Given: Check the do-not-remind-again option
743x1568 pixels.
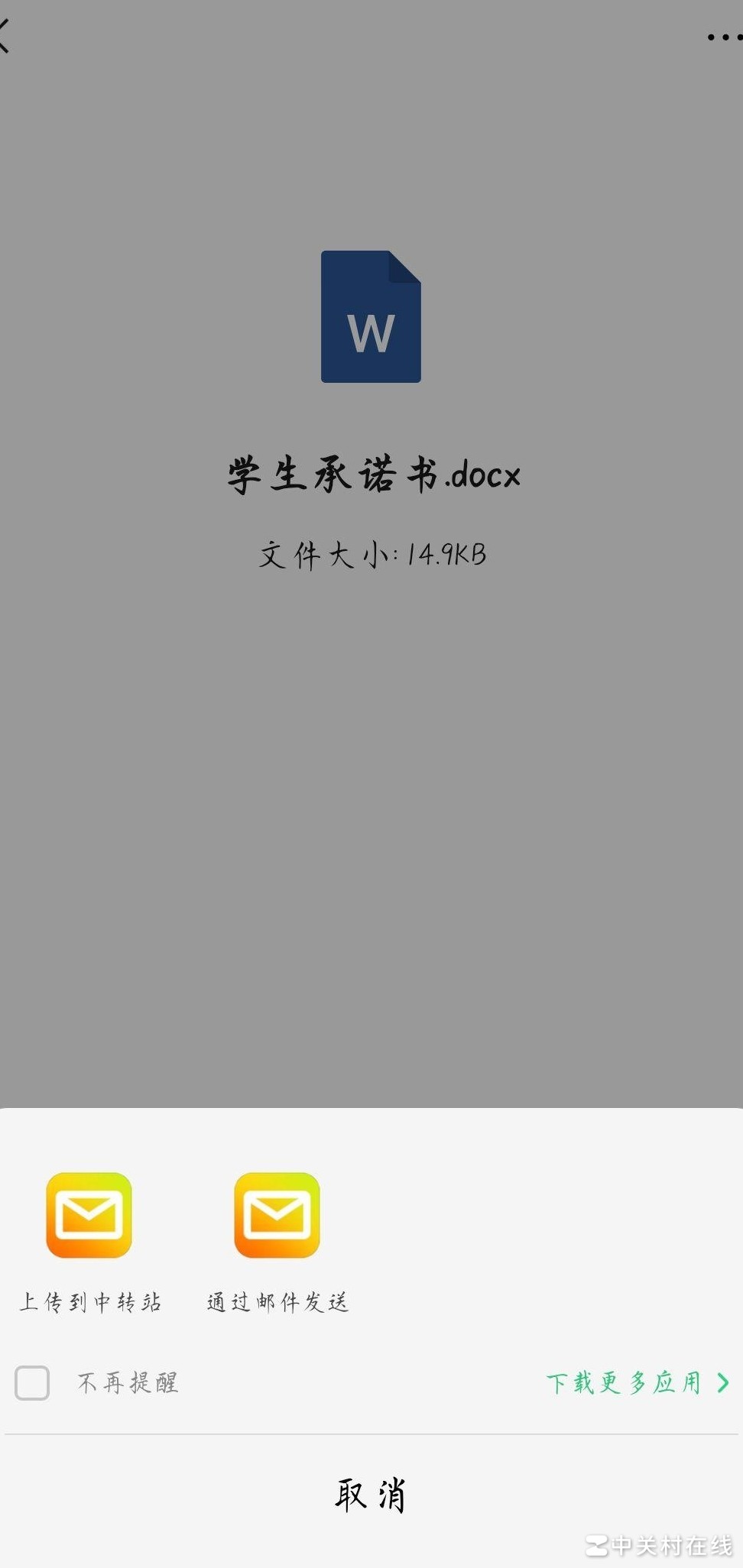Looking at the screenshot, I should [x=31, y=1383].
